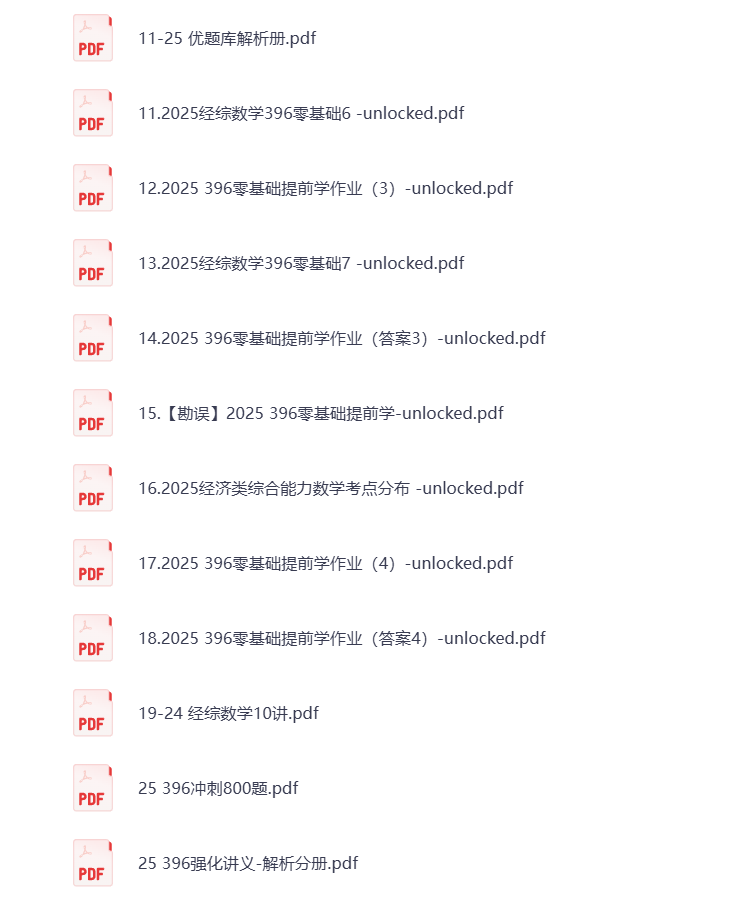
Task: Select the PDF icon for 提前学作业（答案3）
Action: click(92, 338)
